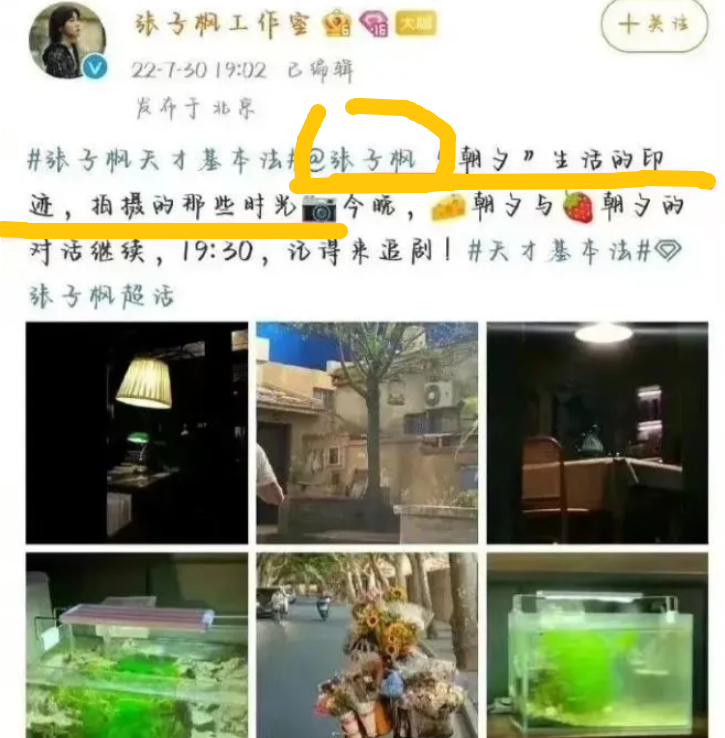View the photo of the dim room with chairs
Screen dimensions: 725x738
tap(597, 431)
